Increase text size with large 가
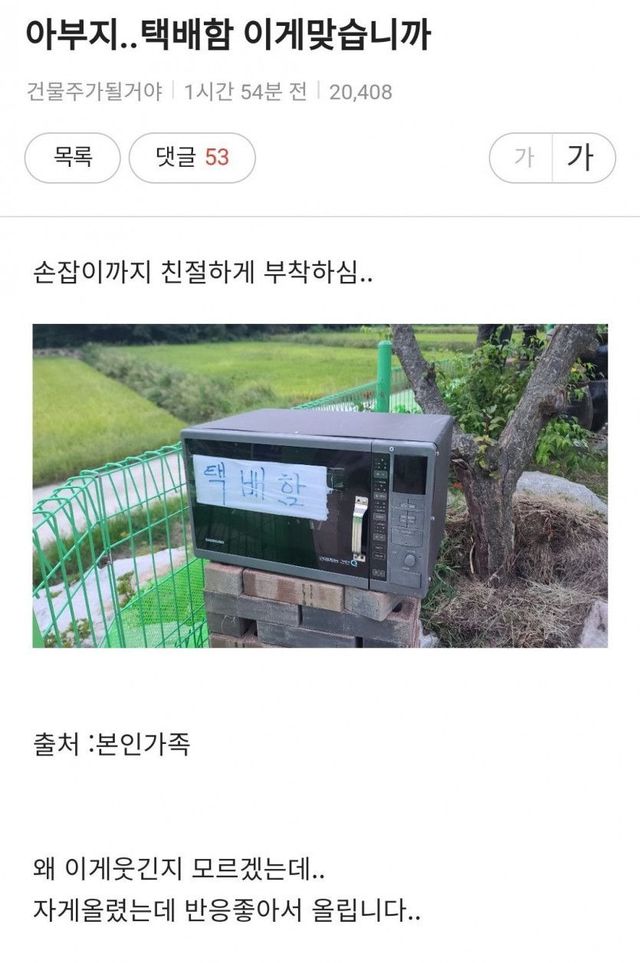The image size is (640, 963). (x=582, y=158)
